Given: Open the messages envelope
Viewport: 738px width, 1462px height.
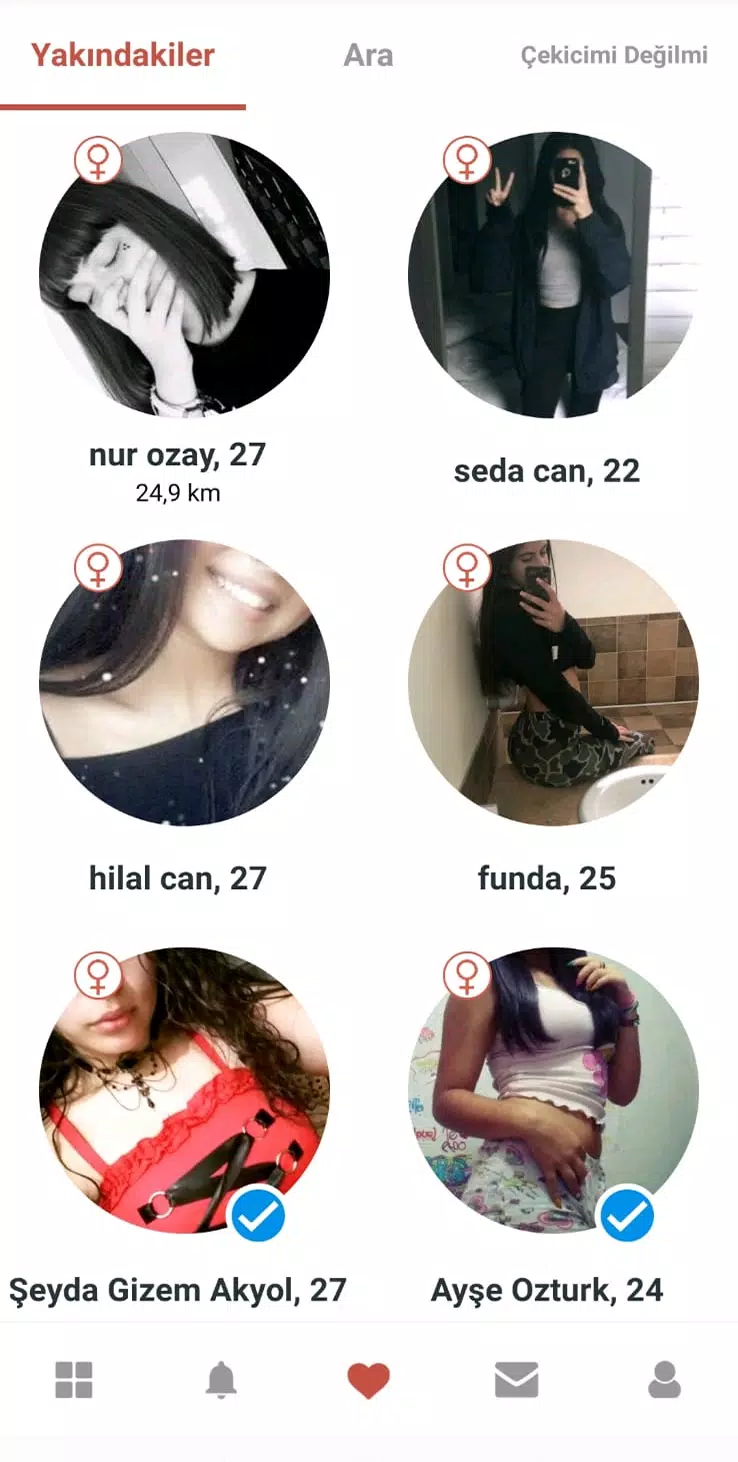Looking at the screenshot, I should coord(516,1380).
